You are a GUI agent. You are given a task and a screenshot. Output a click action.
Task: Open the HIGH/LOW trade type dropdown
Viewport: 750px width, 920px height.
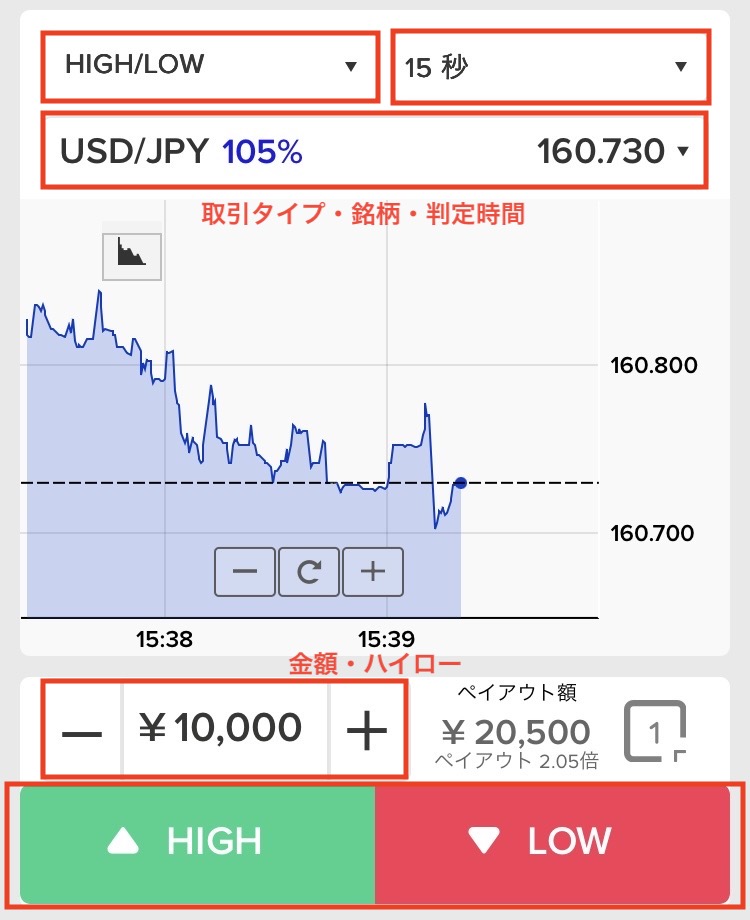click(x=210, y=66)
